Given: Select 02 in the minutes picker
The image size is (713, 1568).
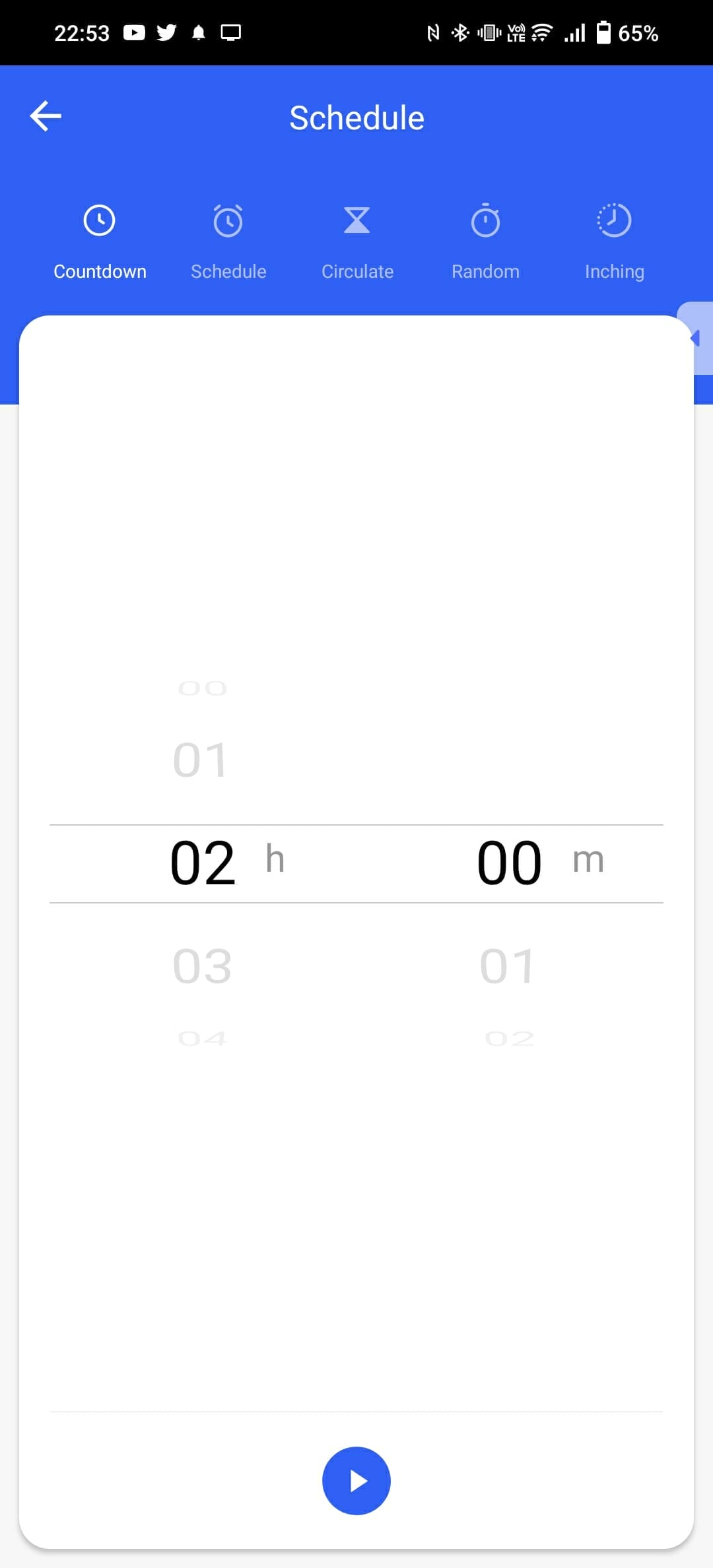Looking at the screenshot, I should pyautogui.click(x=509, y=1039).
